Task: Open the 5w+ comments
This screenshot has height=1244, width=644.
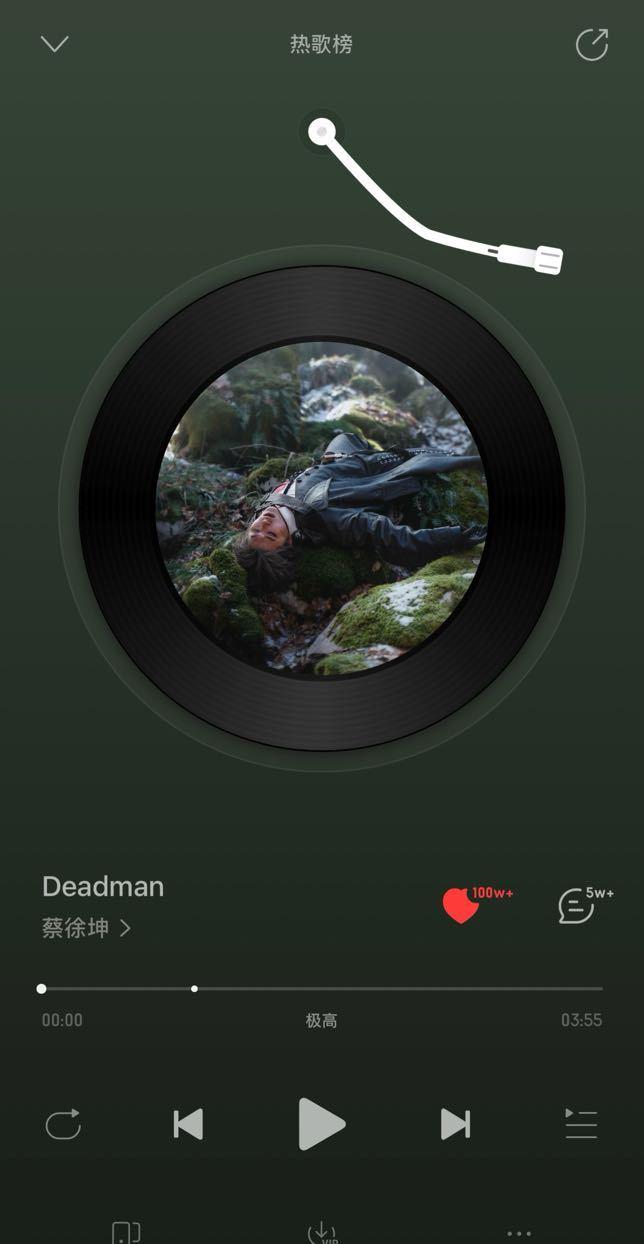Action: click(x=577, y=906)
